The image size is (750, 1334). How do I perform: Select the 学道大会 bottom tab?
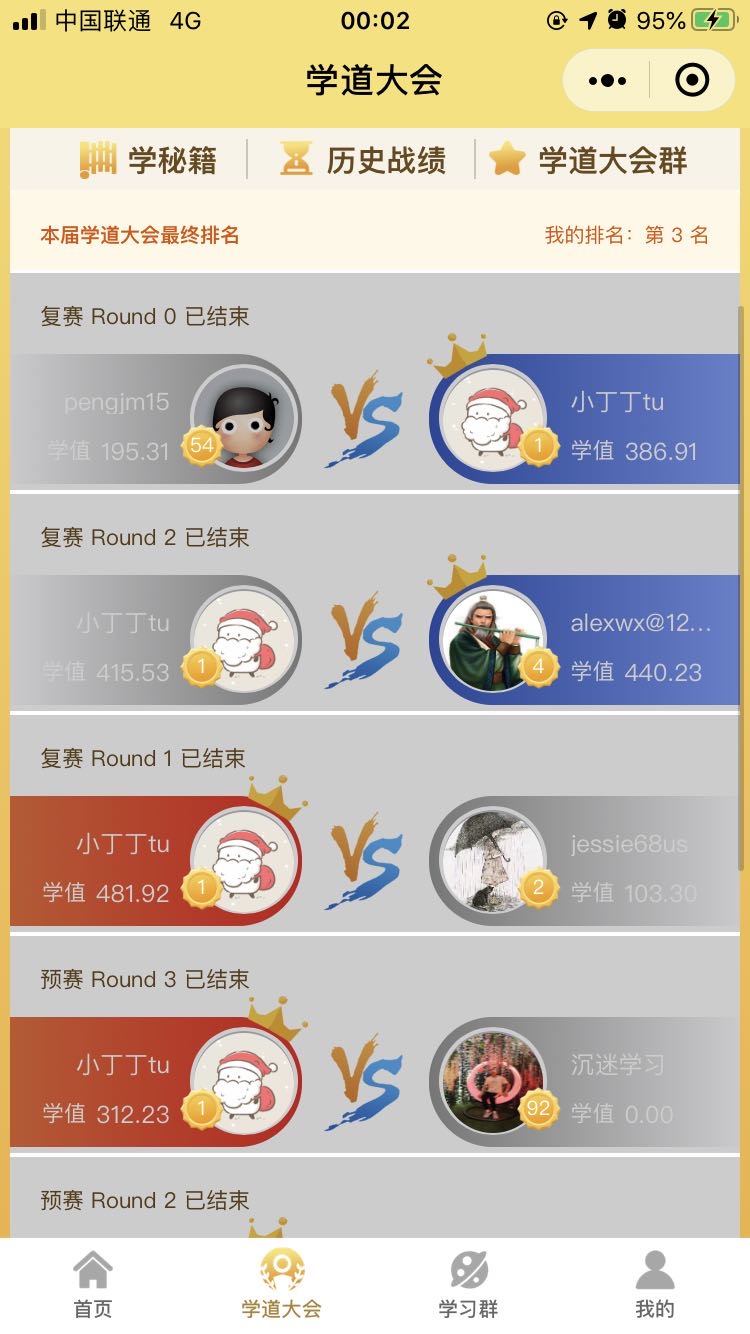pos(281,1285)
